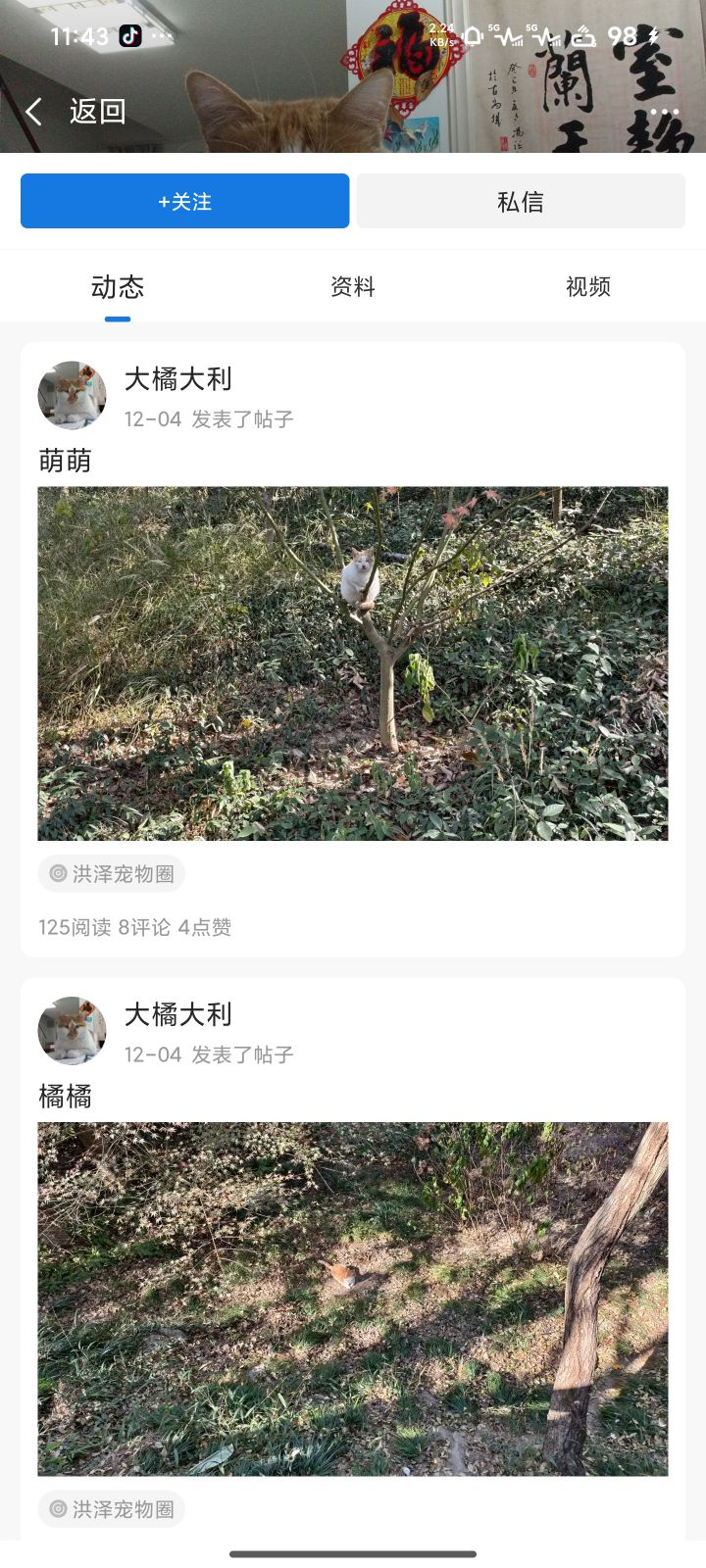This screenshot has height=1568, width=706.
Task: Open 洪泽宠物圈 chip under 萌萌 post
Action: [x=112, y=874]
